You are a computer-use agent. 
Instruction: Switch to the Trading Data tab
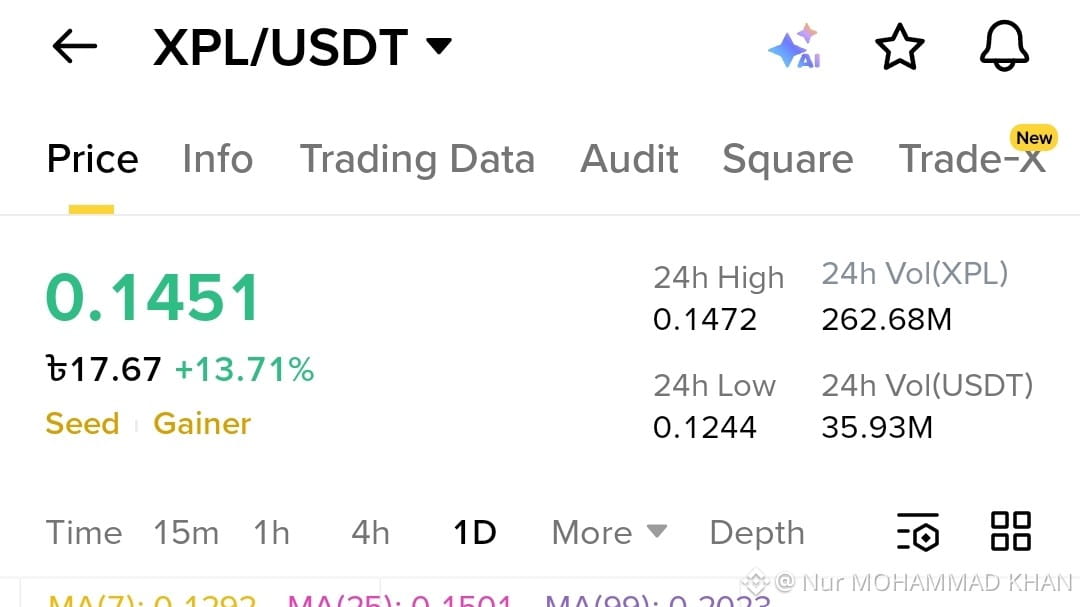(x=417, y=159)
